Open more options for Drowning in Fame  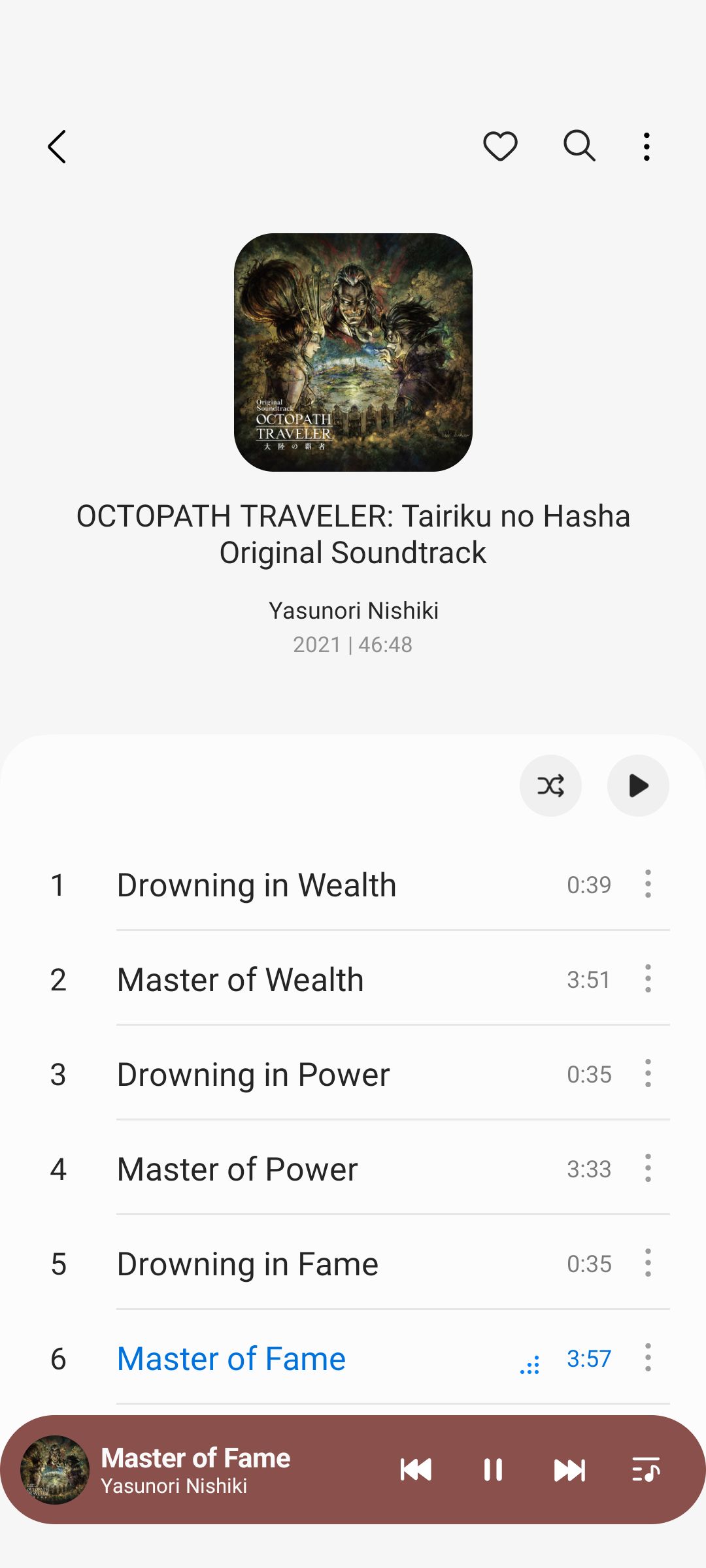(648, 1263)
